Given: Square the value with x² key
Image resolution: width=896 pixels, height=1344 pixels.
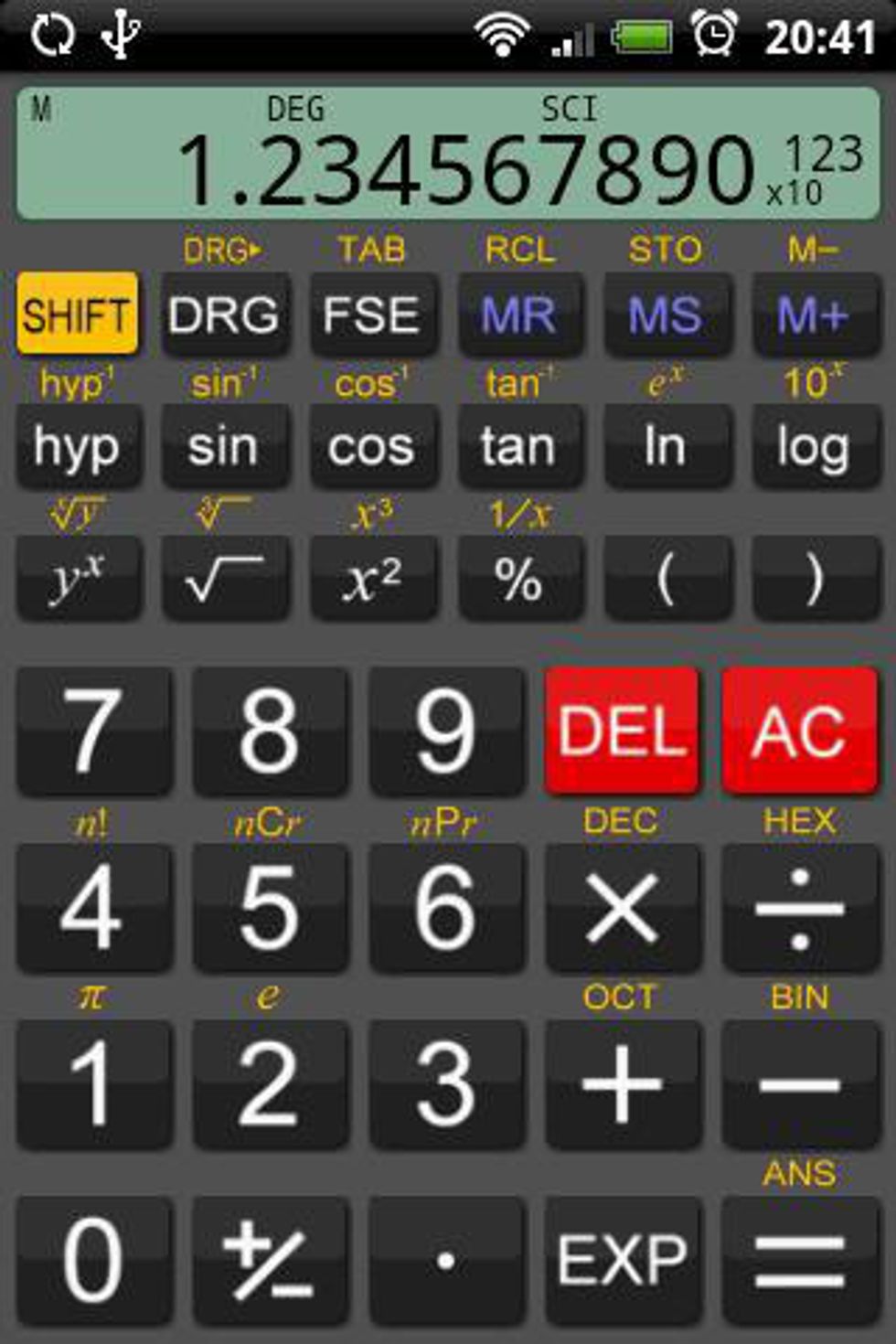Looking at the screenshot, I should (x=372, y=579).
